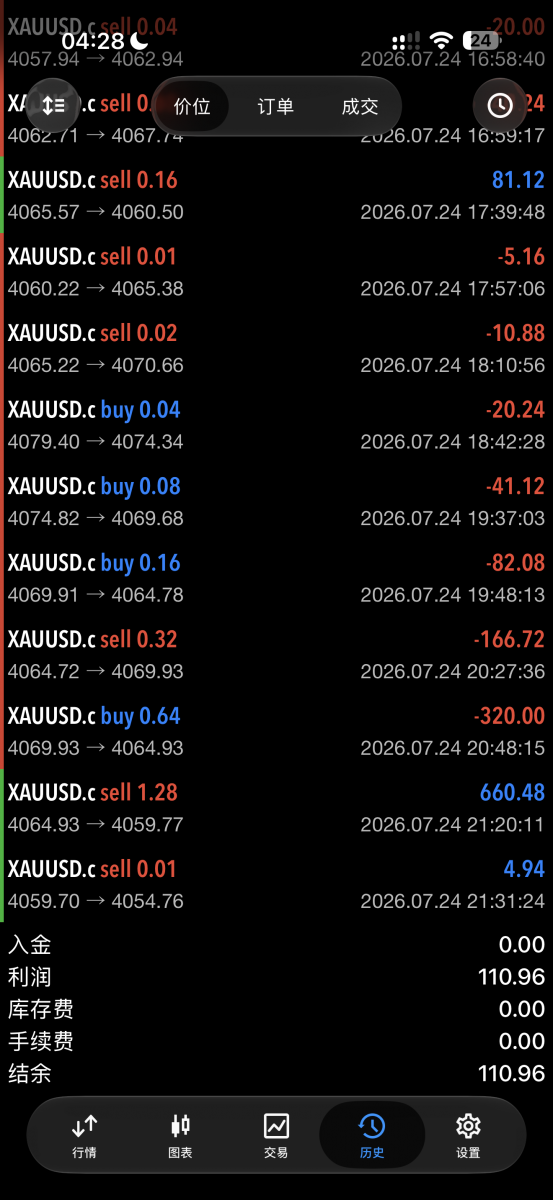Select the 价位 segment
553x1200 pixels.
coord(192,106)
